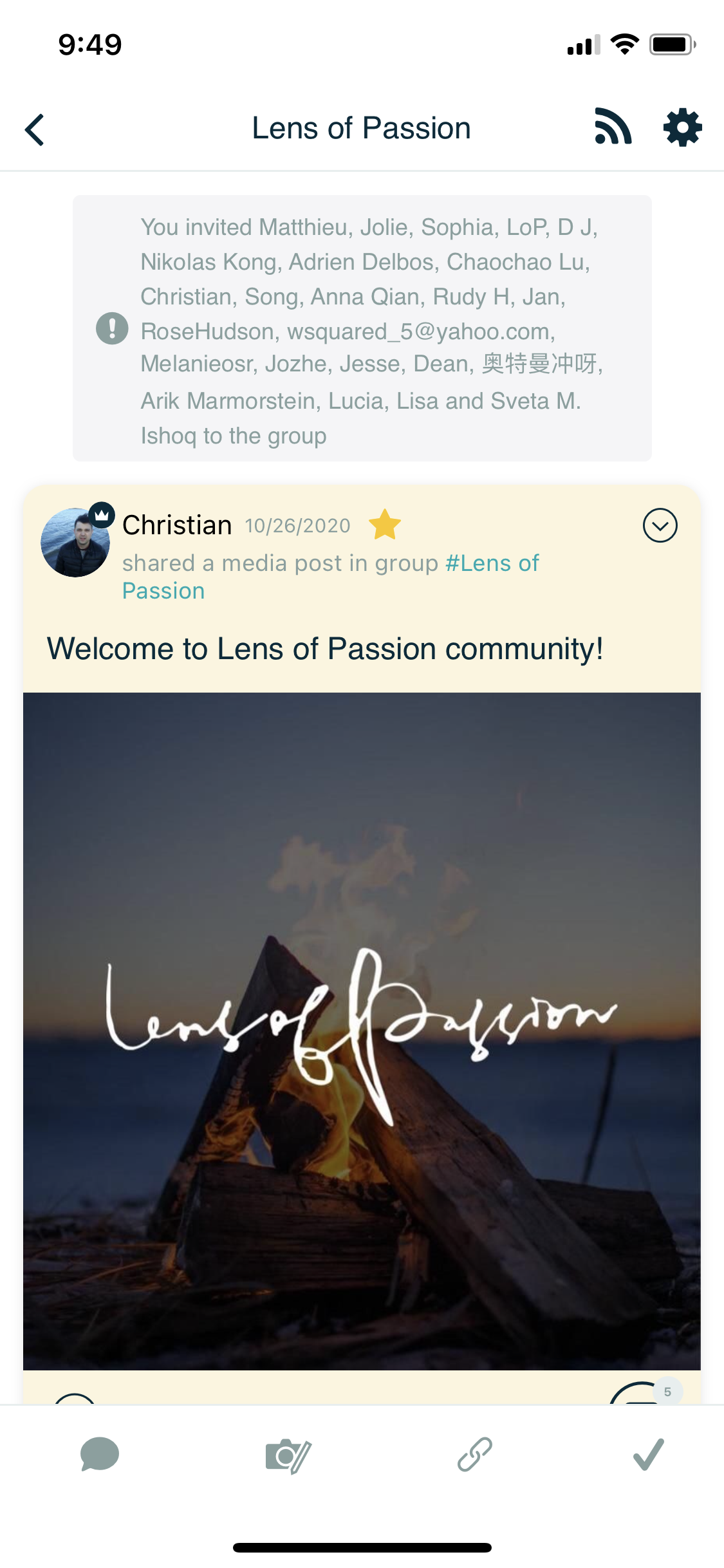Screen dimensions: 724x1568
Task: Open group settings gear
Action: [x=682, y=127]
